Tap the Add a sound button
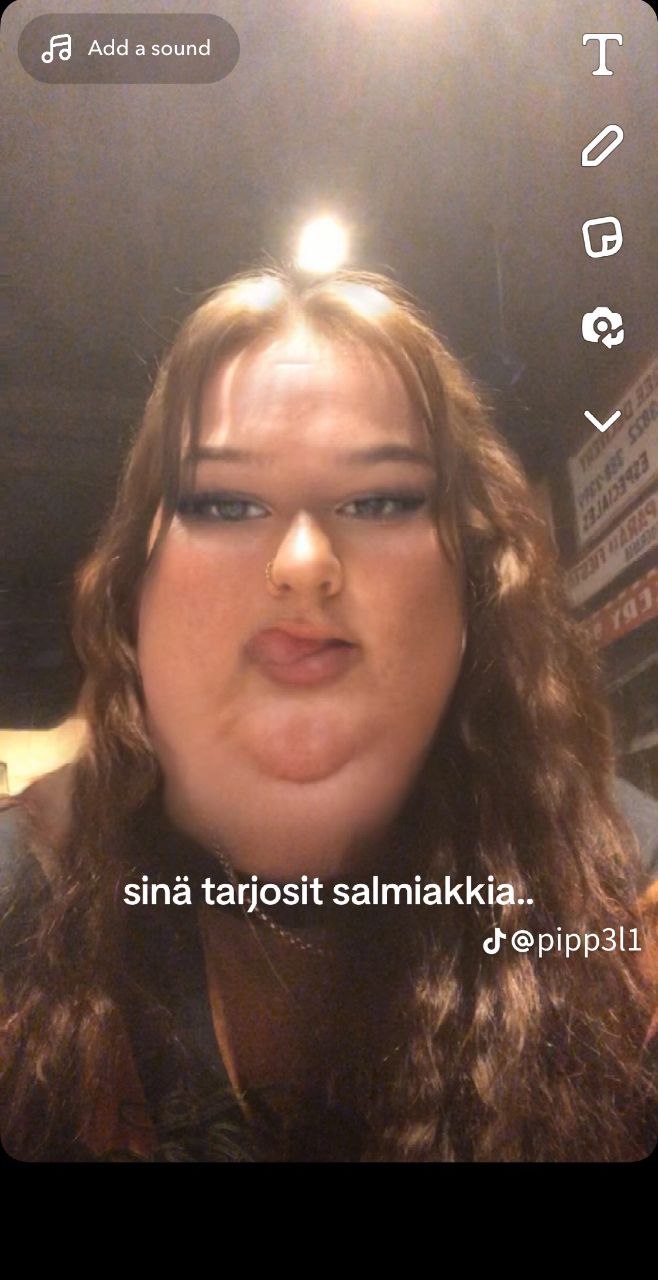The width and height of the screenshot is (658, 1280). coord(128,48)
